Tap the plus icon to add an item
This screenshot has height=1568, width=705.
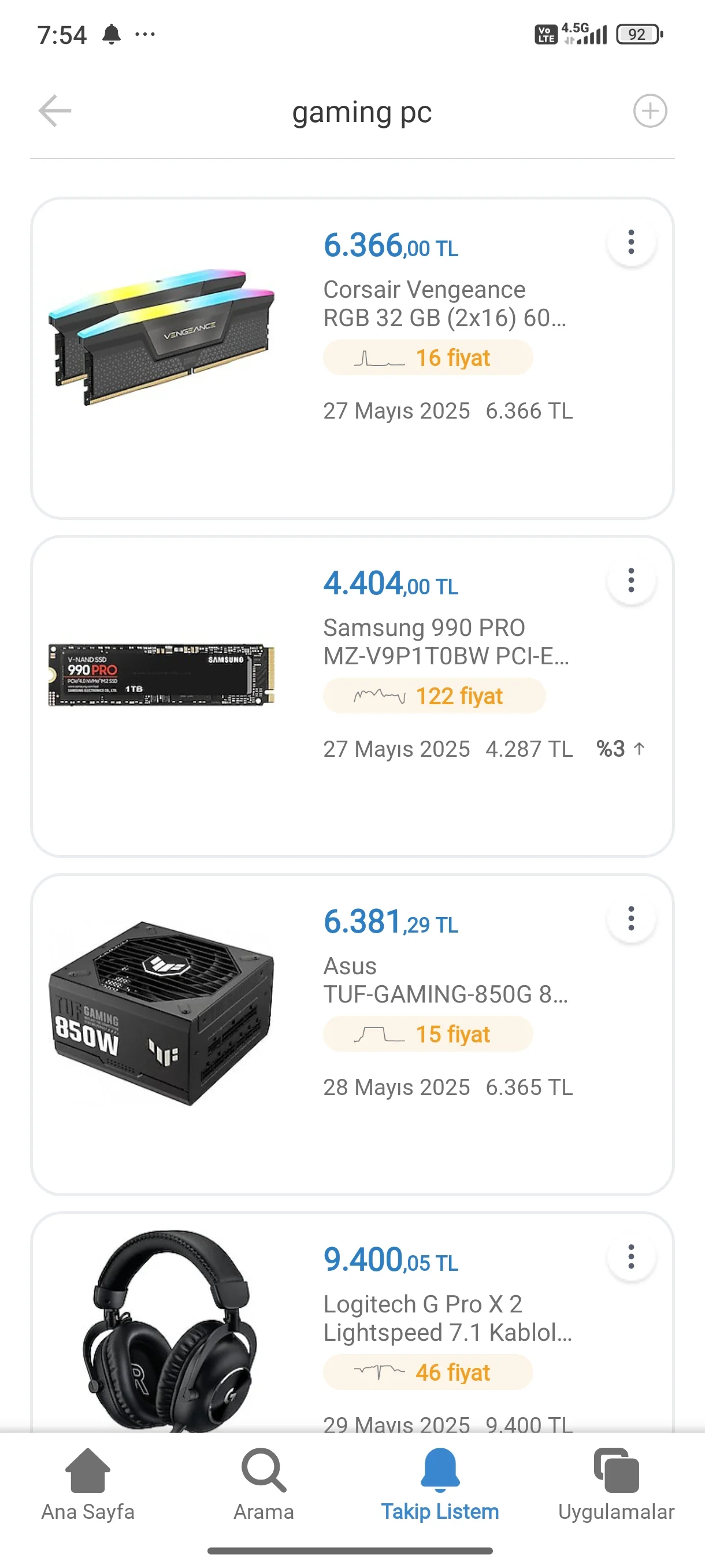[650, 111]
